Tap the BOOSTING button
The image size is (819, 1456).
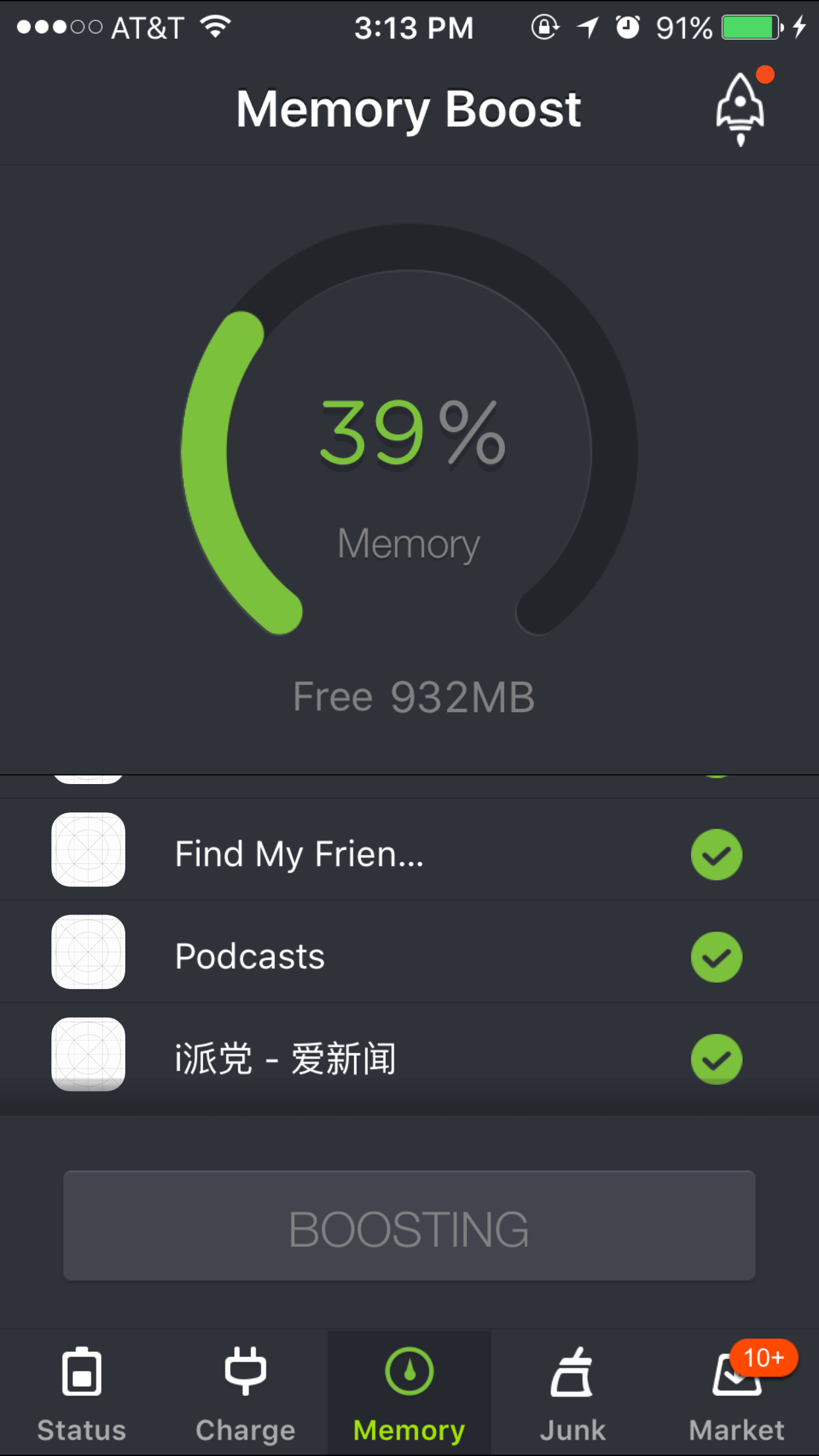pos(409,1227)
